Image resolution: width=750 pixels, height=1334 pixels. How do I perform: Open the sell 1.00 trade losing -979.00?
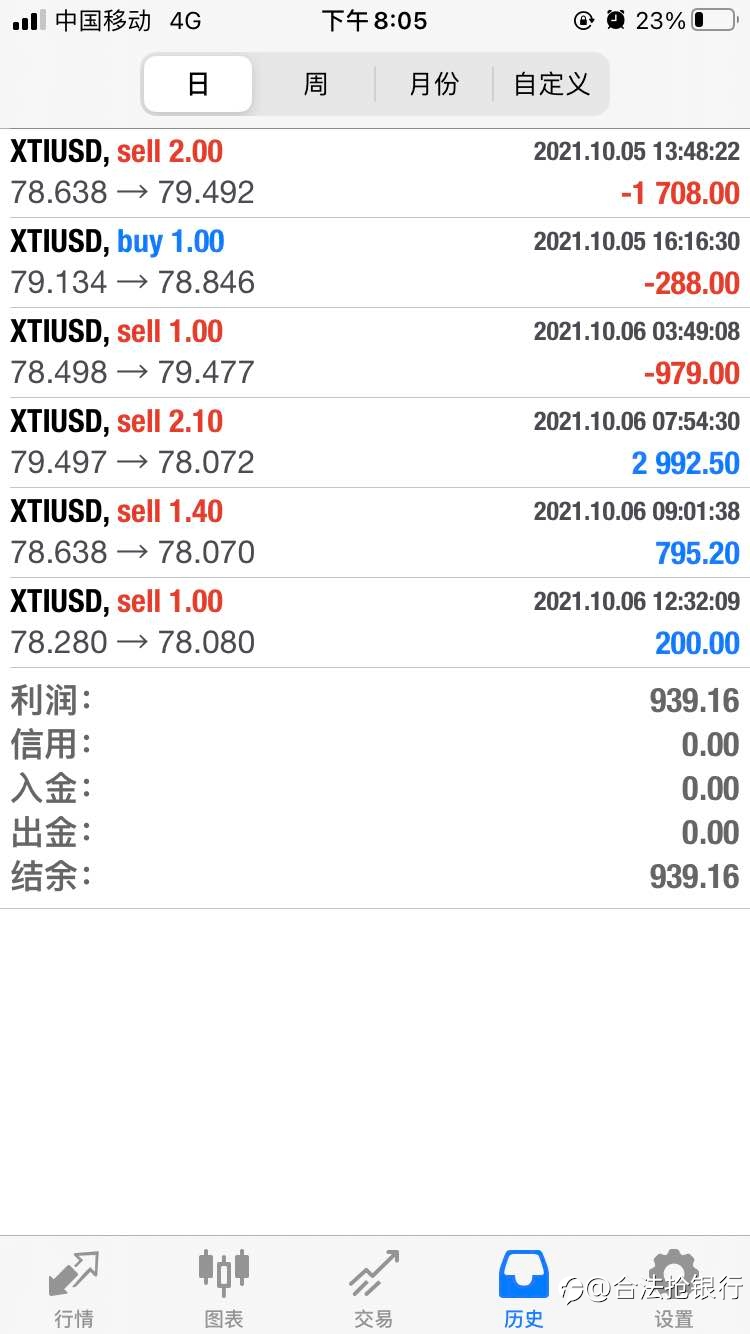pyautogui.click(x=375, y=353)
